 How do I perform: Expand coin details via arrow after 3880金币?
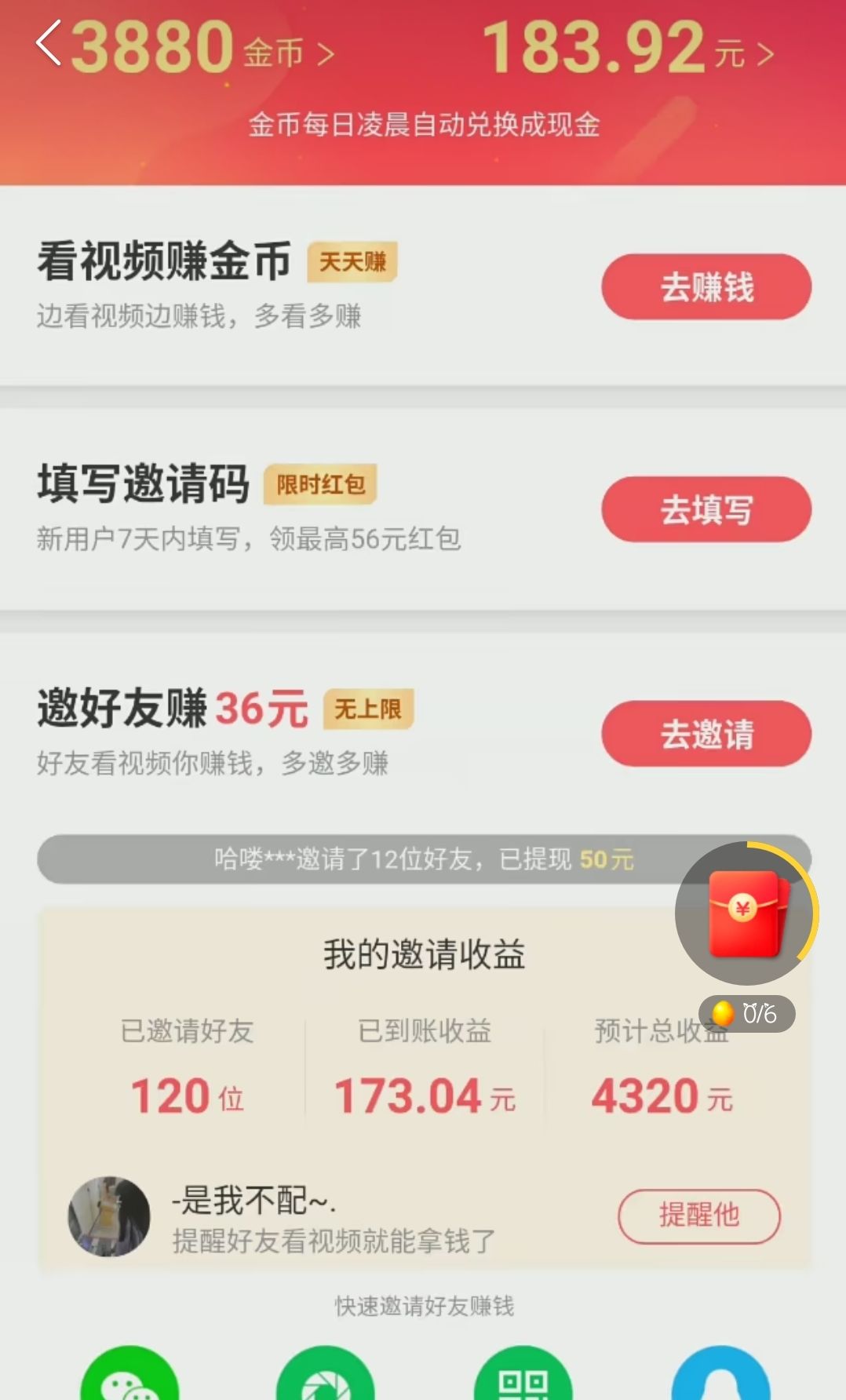pos(325,53)
